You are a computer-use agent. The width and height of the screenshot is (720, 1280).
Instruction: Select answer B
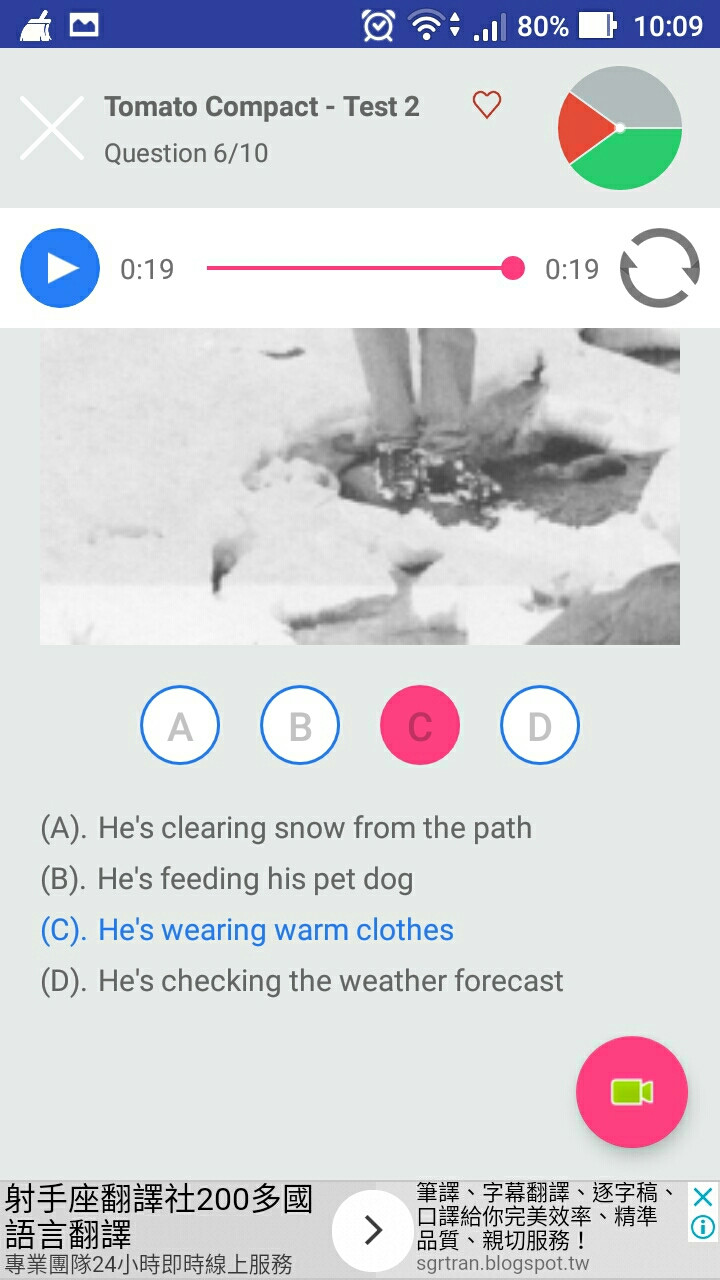pyautogui.click(x=300, y=725)
